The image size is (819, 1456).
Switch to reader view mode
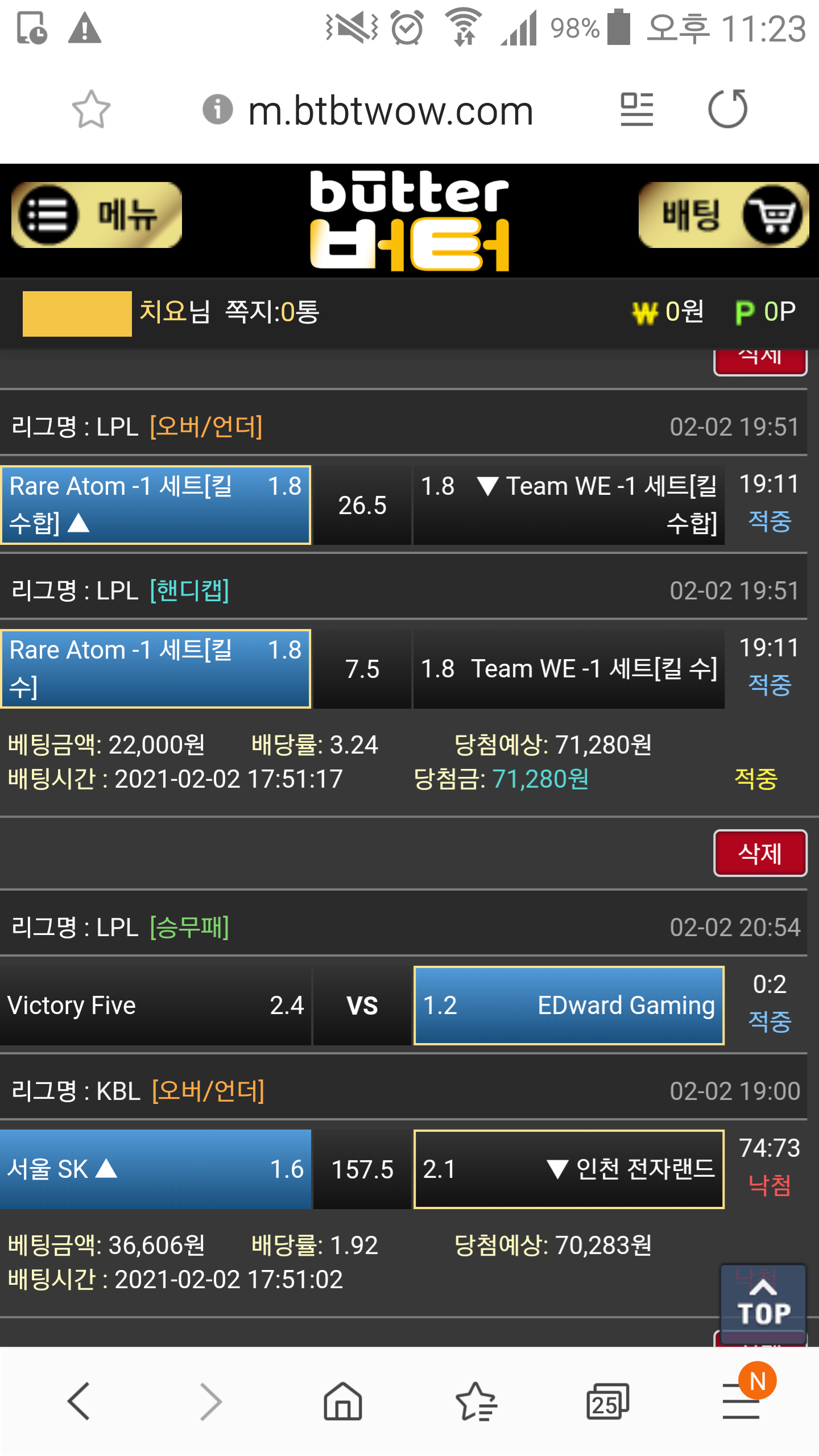pyautogui.click(x=636, y=109)
